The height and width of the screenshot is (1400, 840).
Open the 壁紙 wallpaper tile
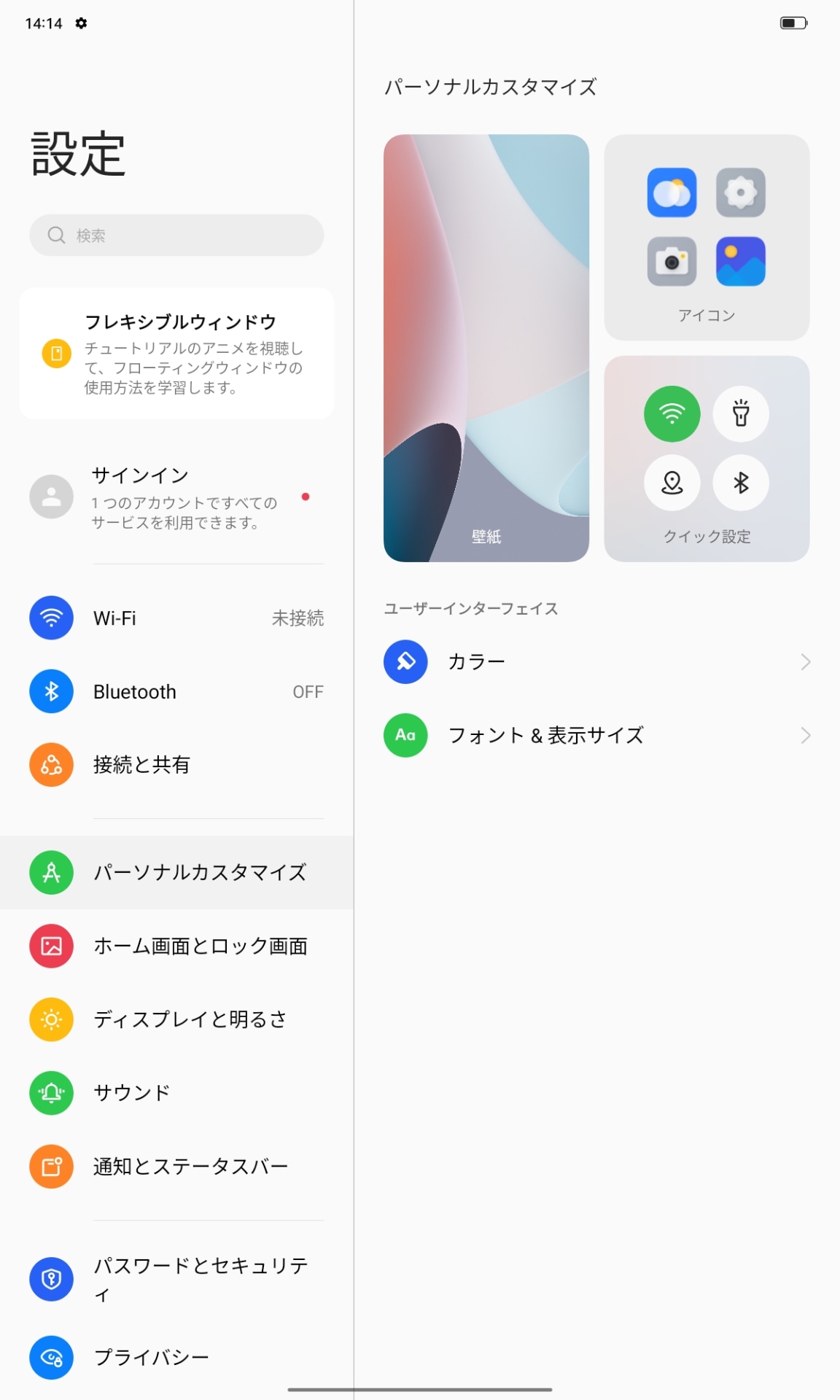[x=486, y=348]
